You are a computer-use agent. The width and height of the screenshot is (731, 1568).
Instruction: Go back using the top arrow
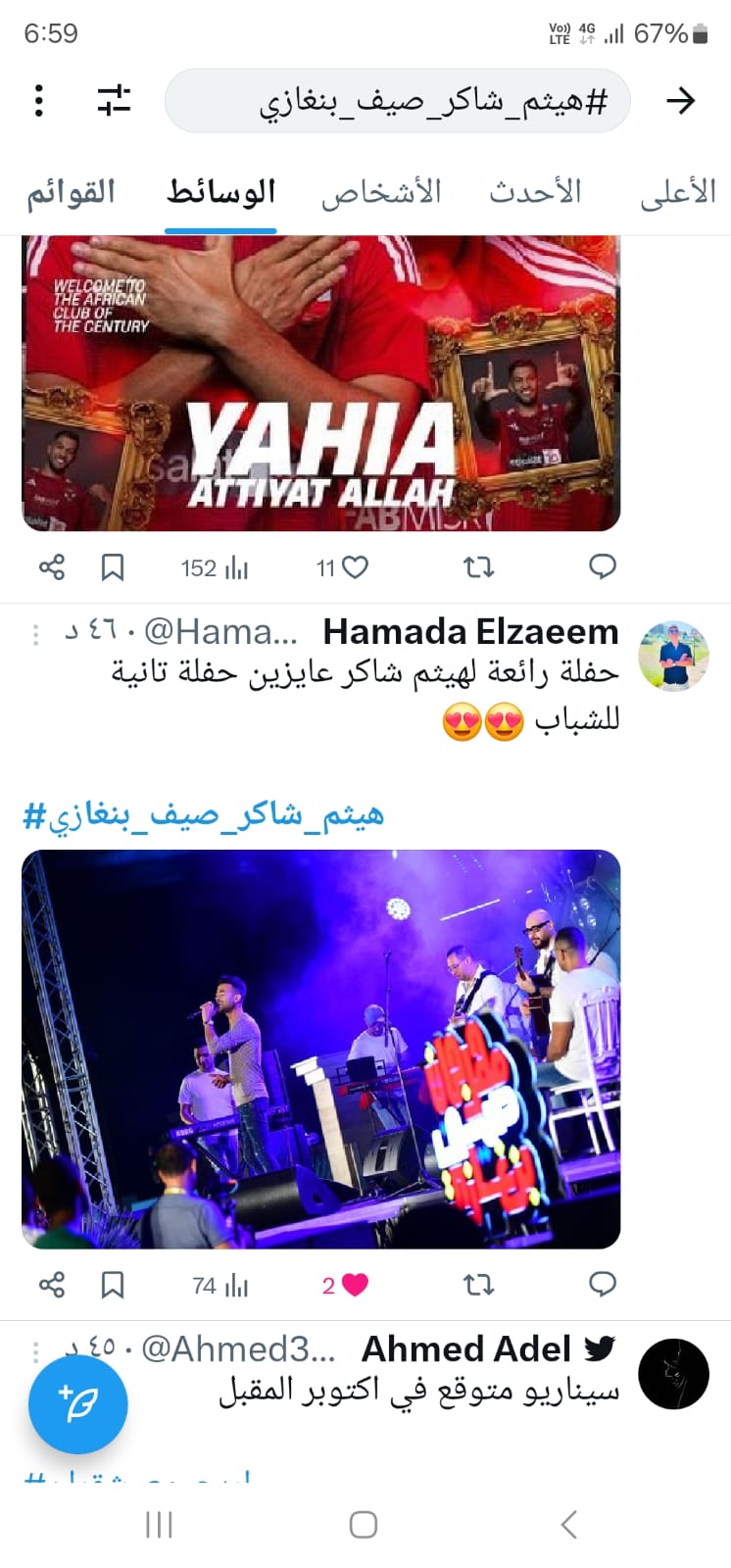point(680,100)
